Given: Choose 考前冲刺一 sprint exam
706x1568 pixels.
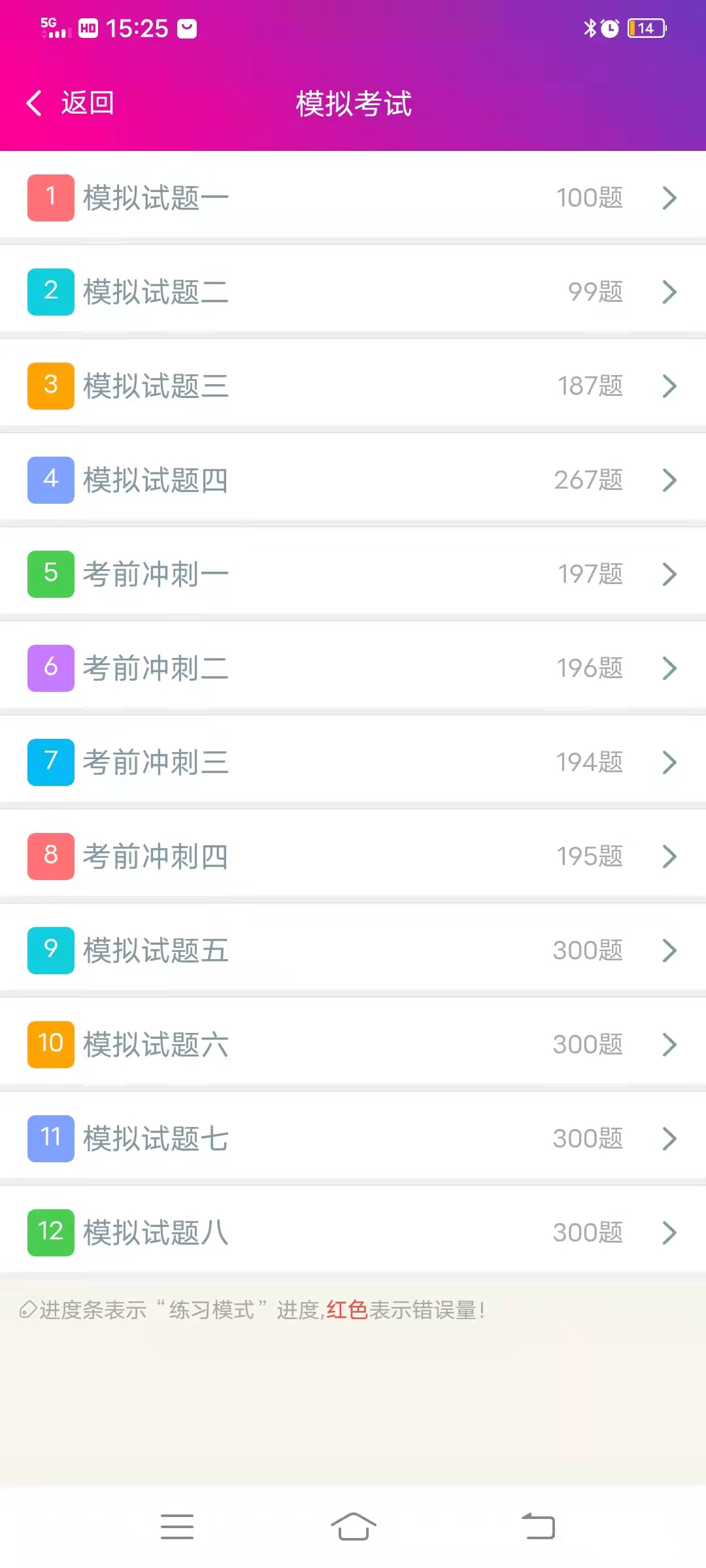Looking at the screenshot, I should click(353, 574).
